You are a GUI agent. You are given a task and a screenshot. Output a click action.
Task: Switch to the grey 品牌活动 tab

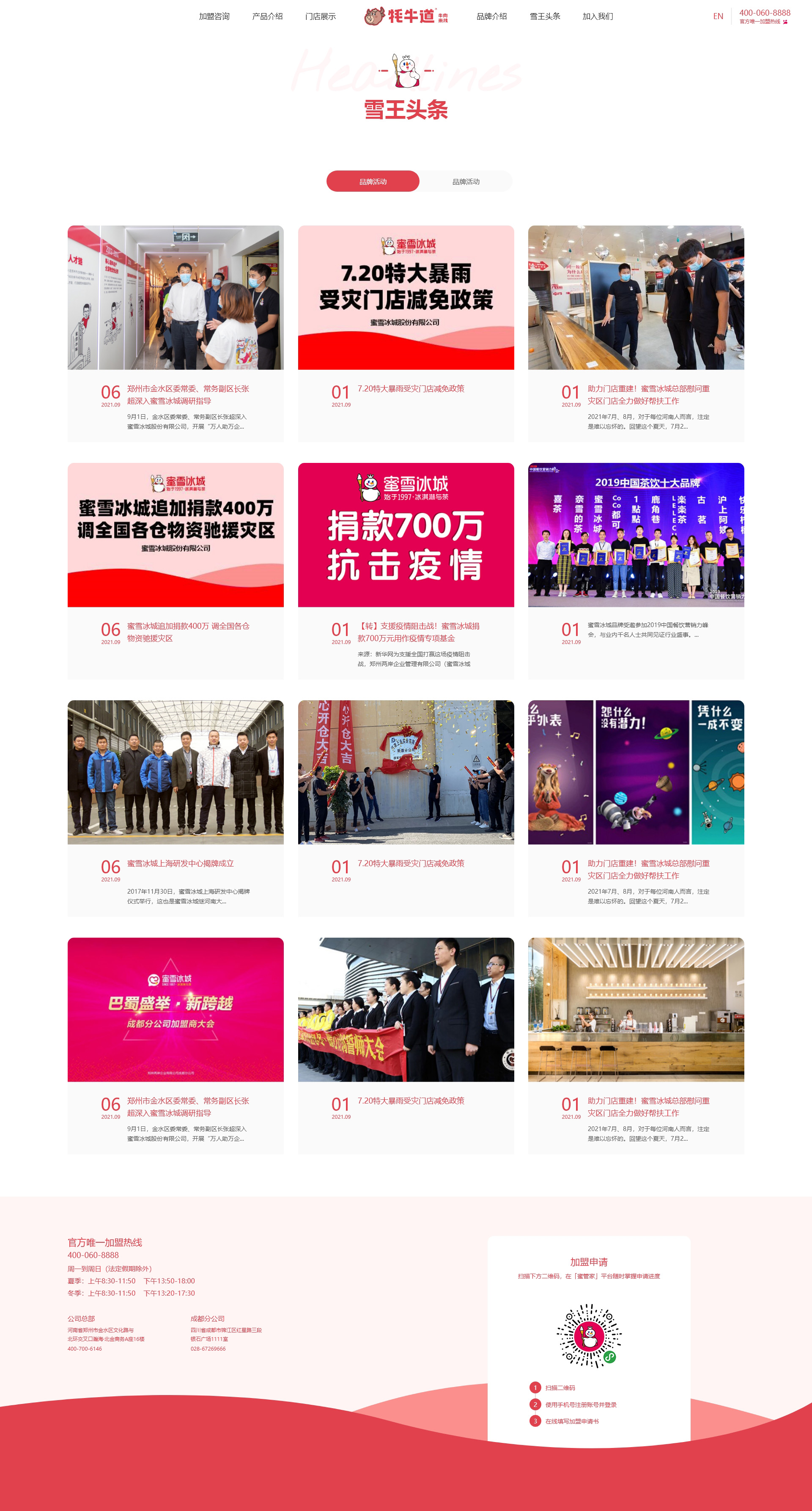point(466,181)
